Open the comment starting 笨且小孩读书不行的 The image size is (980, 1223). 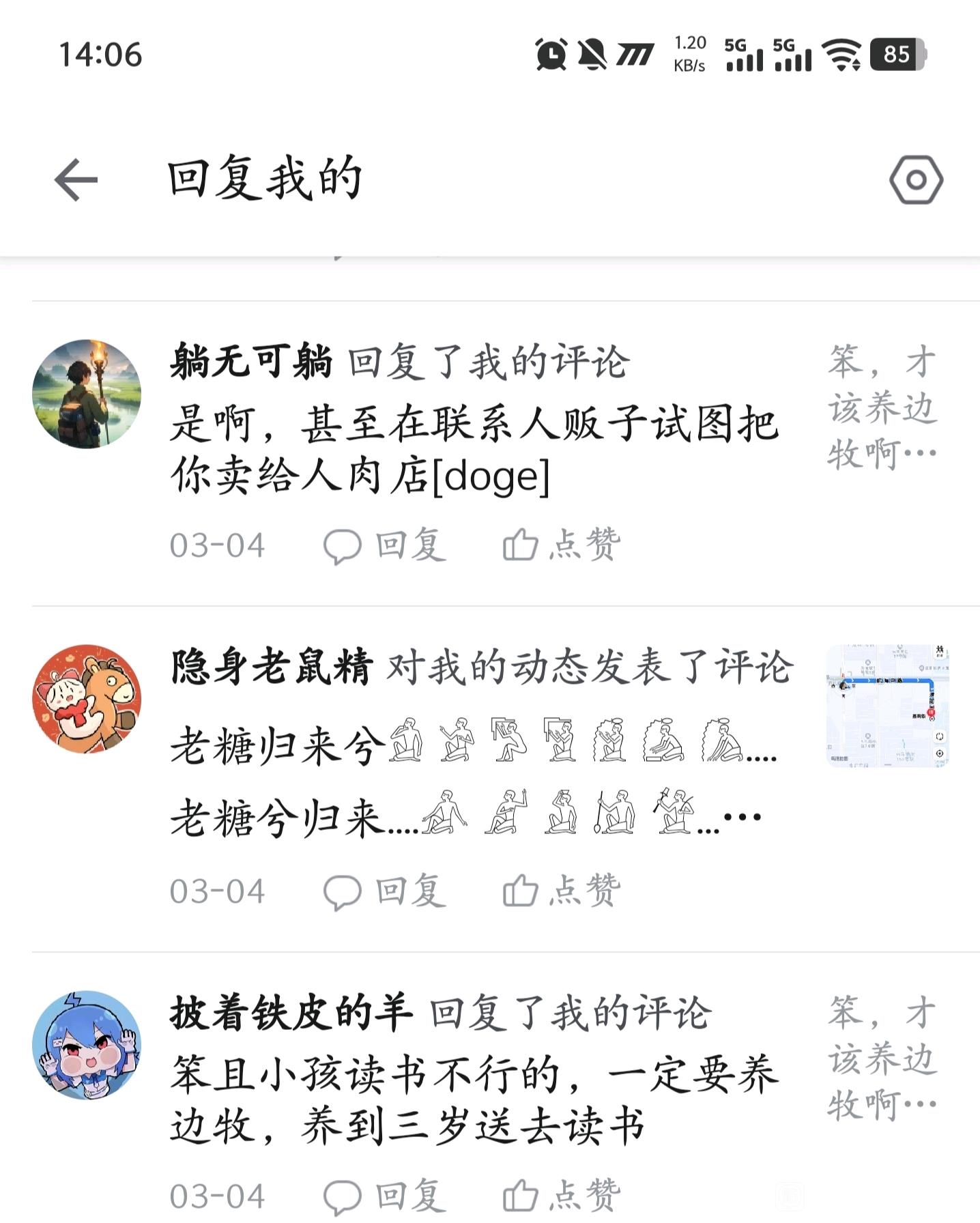click(x=474, y=1099)
